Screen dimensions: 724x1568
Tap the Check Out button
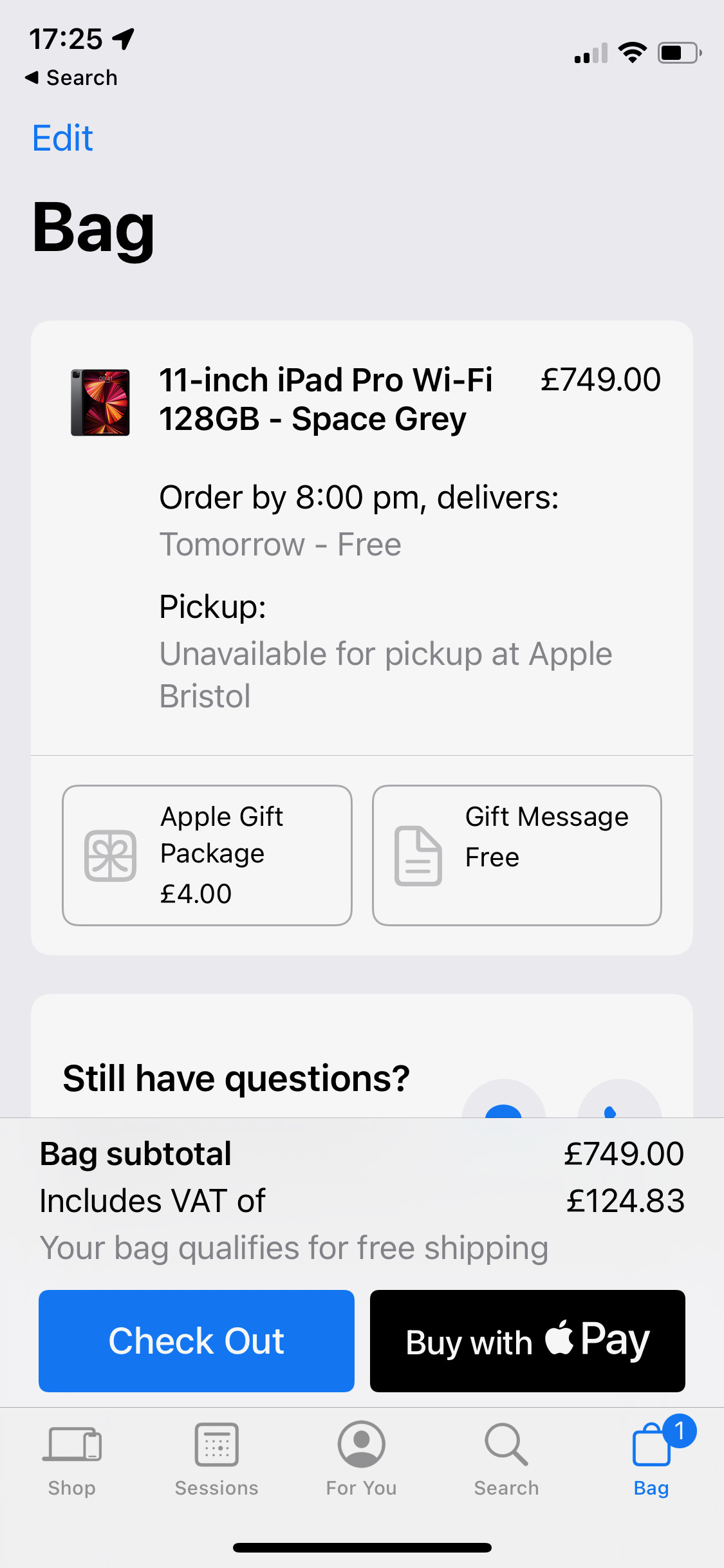[x=196, y=1341]
